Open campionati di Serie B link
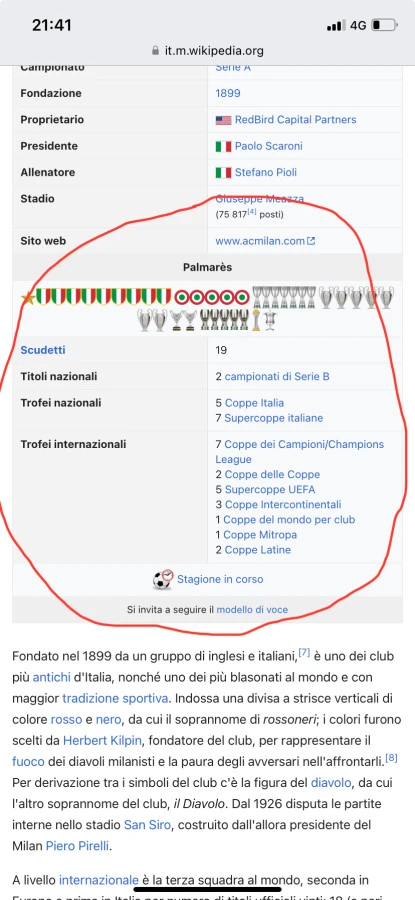Viewport: 415px width, 900px height. (277, 377)
